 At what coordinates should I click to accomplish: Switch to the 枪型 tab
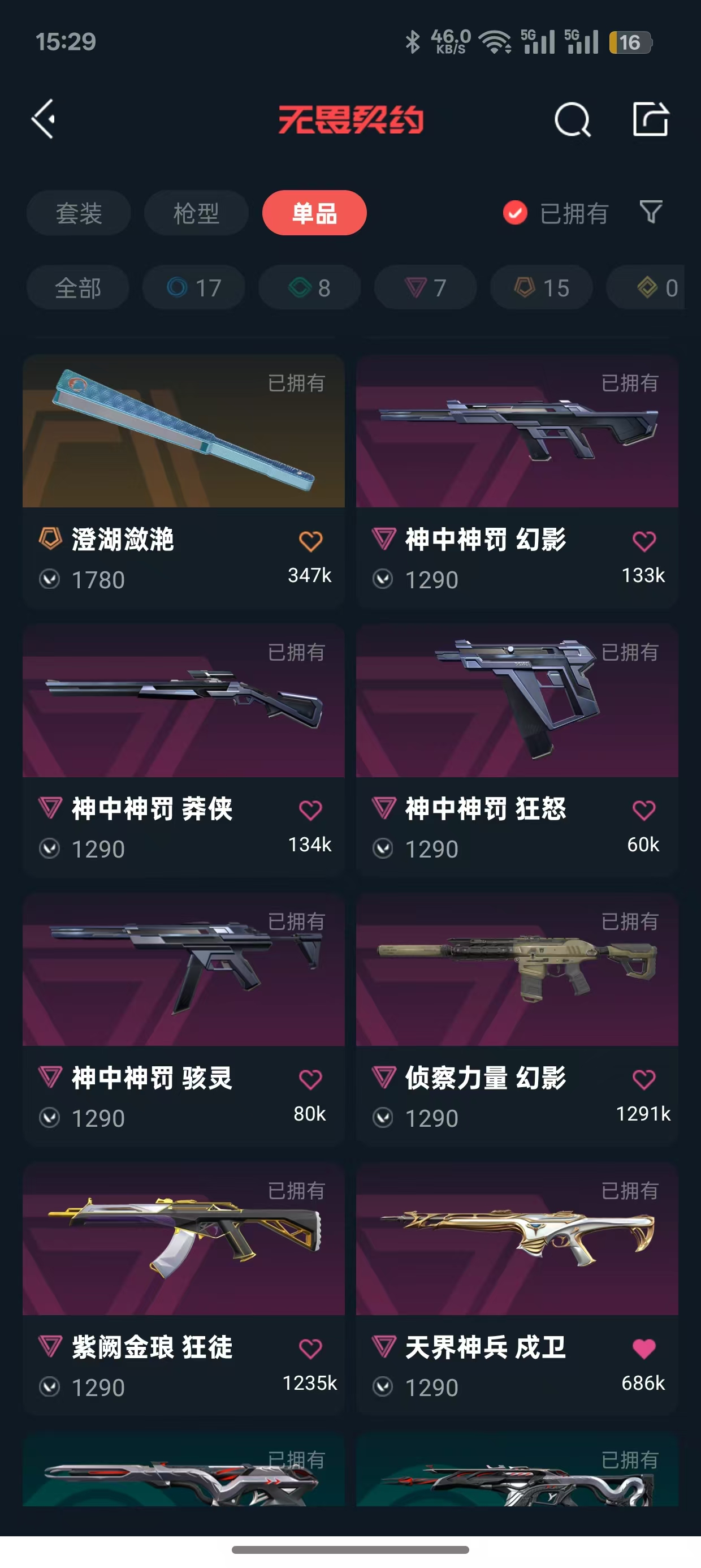pyautogui.click(x=196, y=214)
